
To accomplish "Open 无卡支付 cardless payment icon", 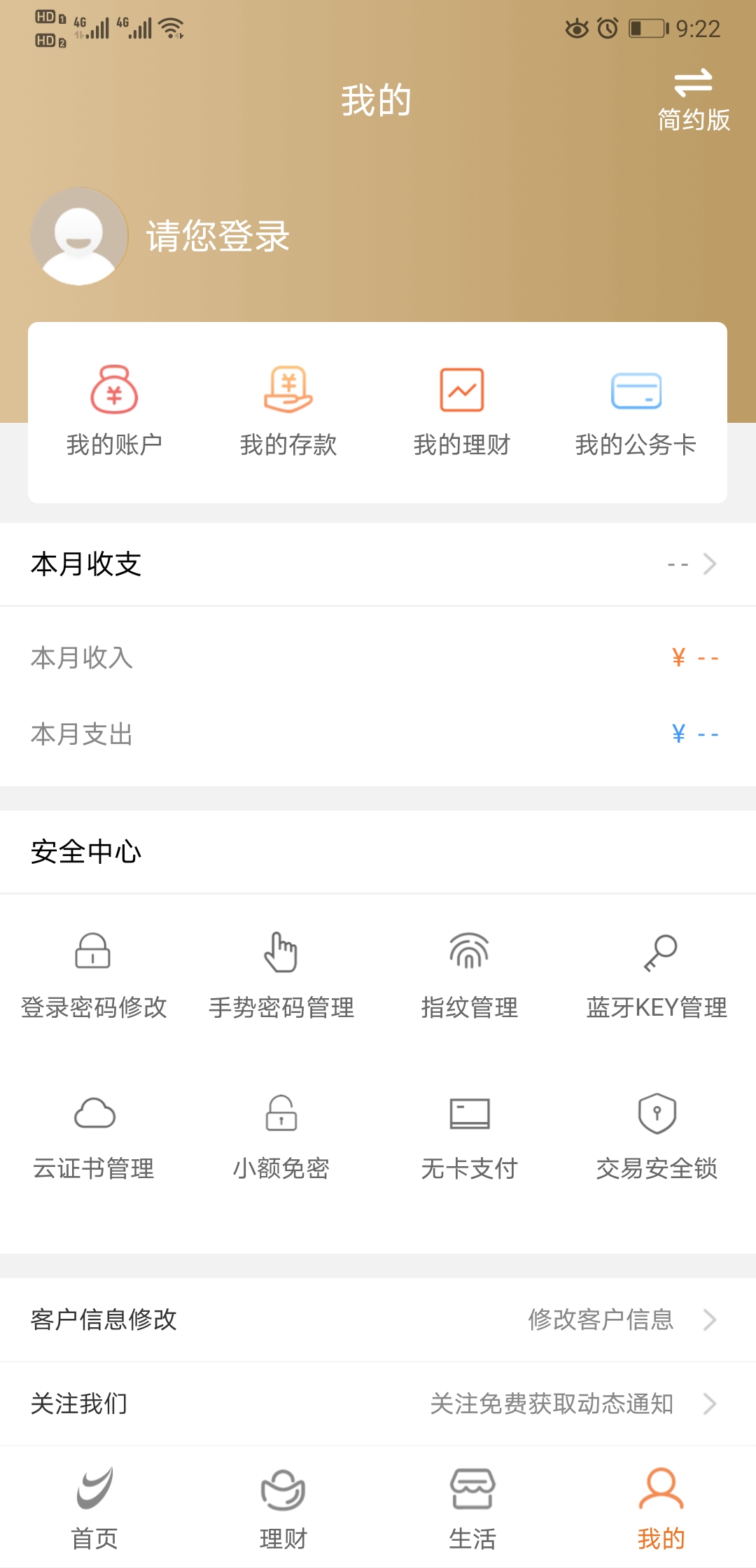I will [x=469, y=1113].
